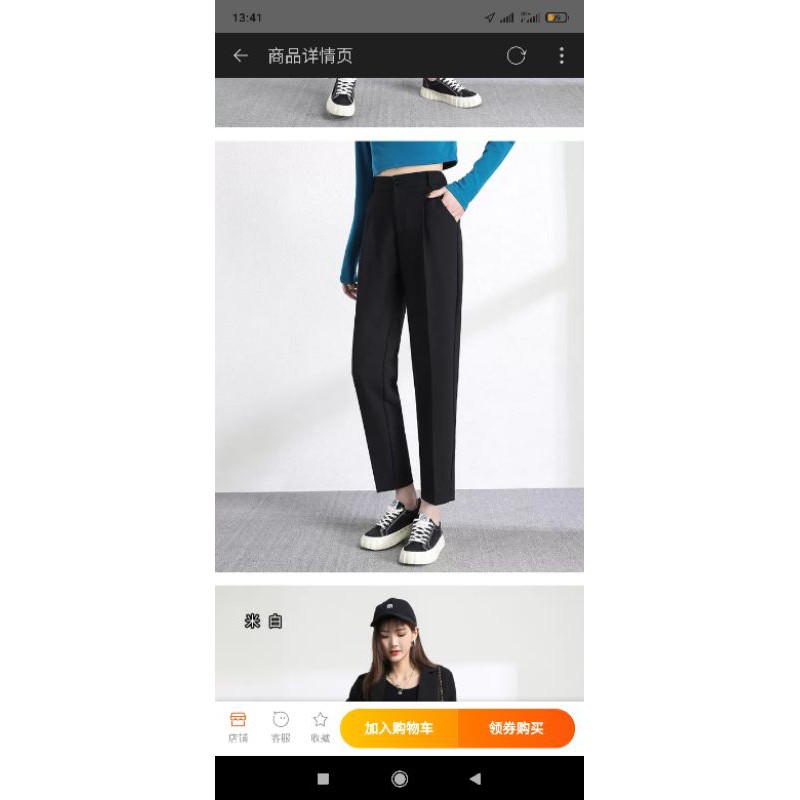Open the 店铺 store page
The height and width of the screenshot is (800, 800).
238,727
